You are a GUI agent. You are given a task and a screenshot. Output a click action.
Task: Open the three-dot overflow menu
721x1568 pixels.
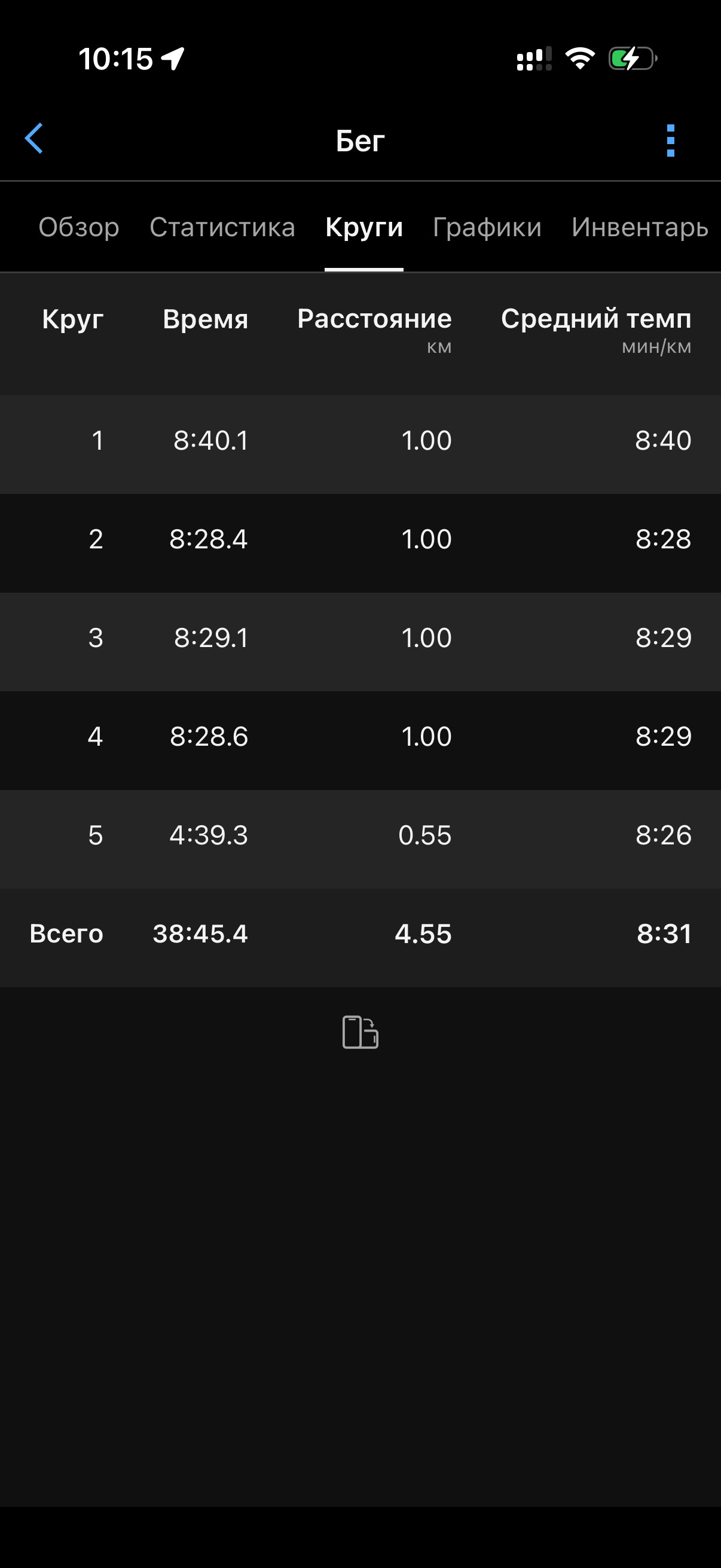pos(671,141)
